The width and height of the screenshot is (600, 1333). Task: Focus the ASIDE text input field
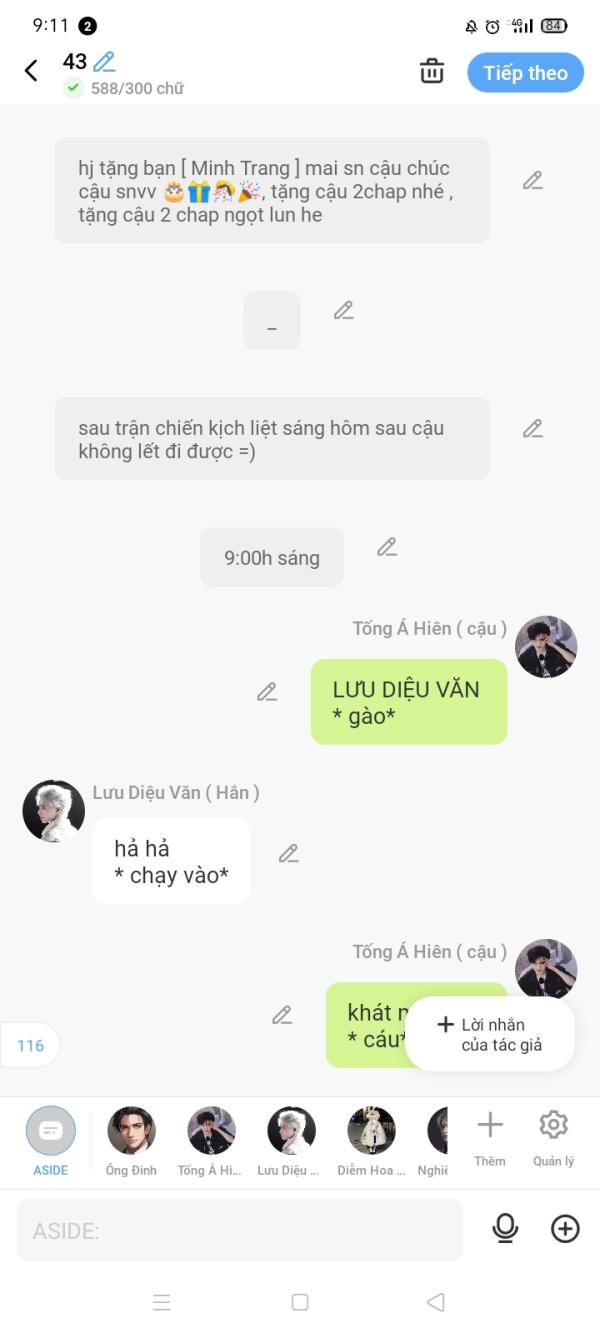[240, 1230]
